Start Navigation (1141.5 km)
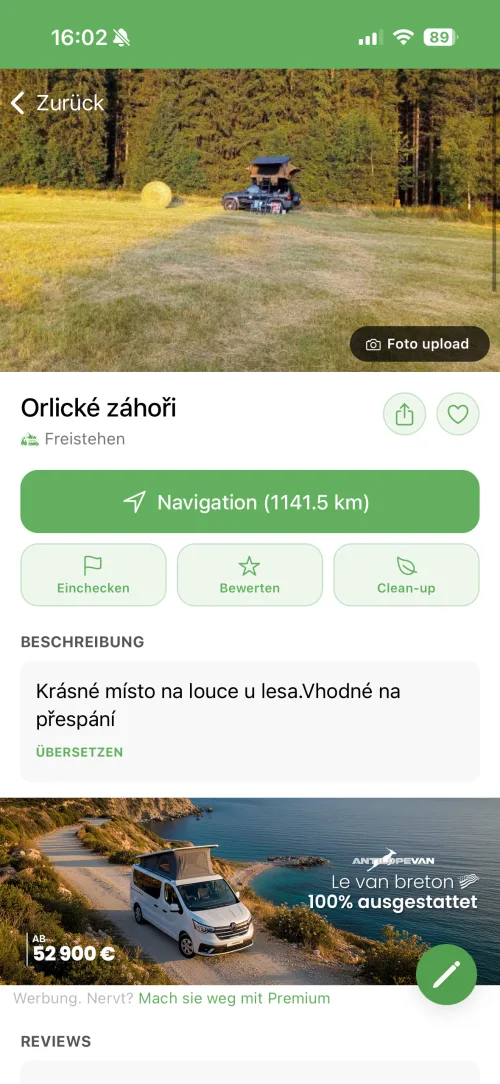 click(250, 502)
